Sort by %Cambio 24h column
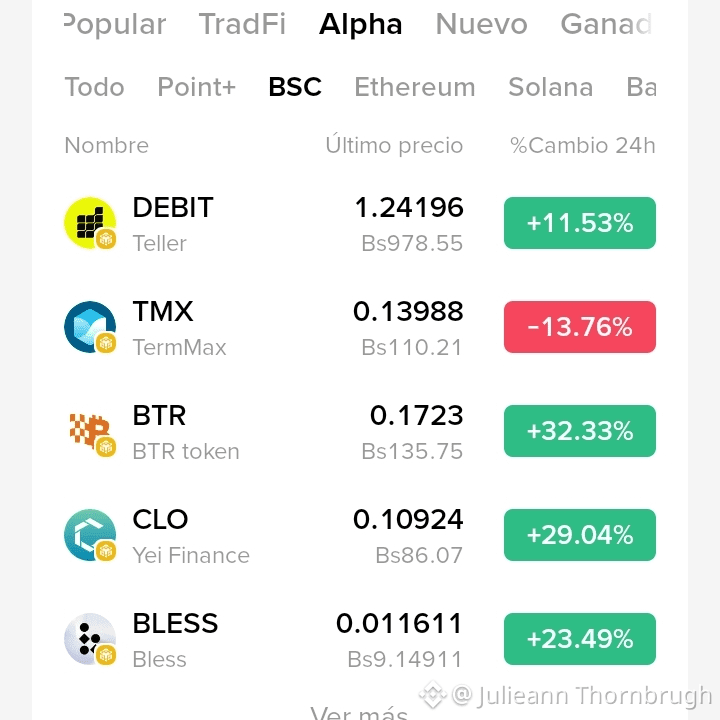This screenshot has width=720, height=720. [583, 146]
